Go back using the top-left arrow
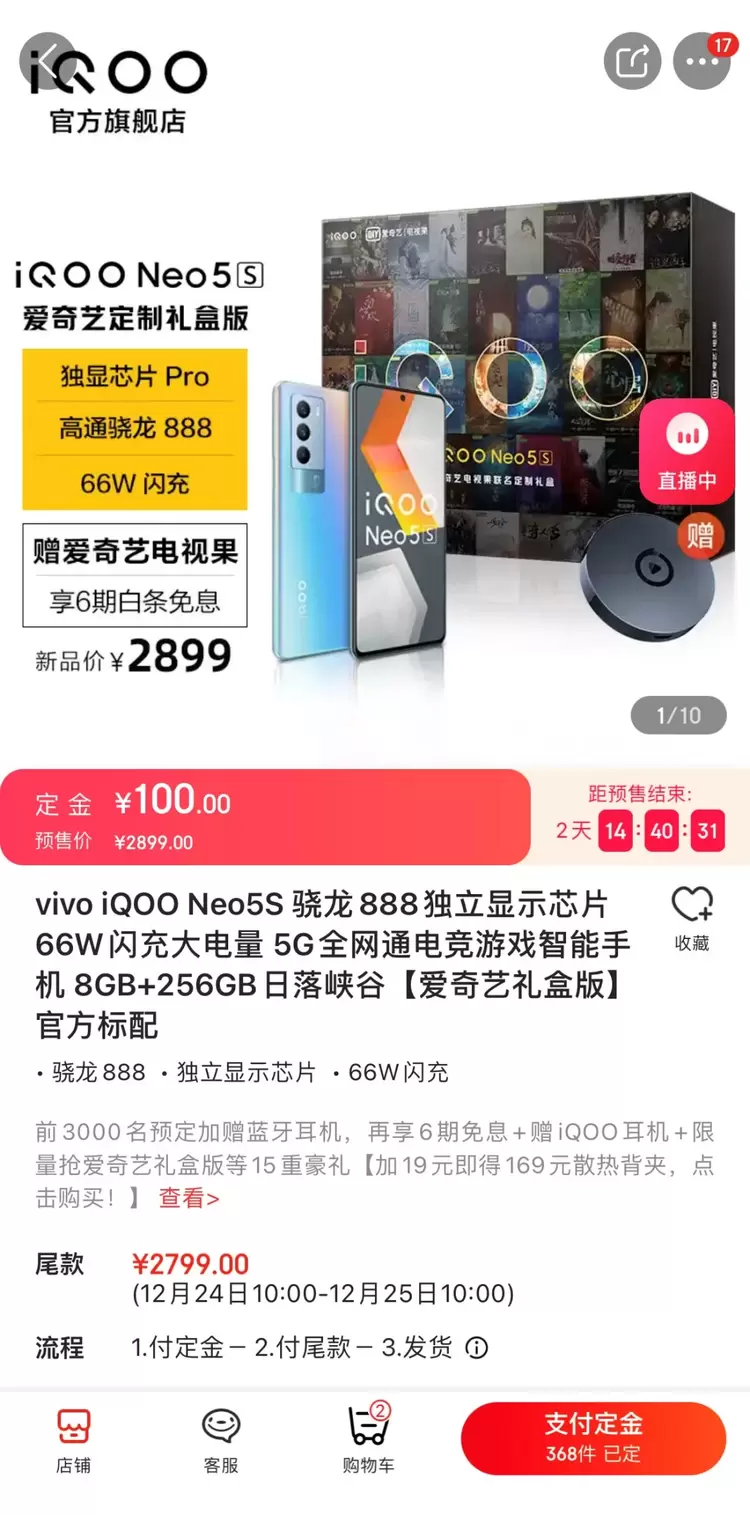The height and width of the screenshot is (1515, 750). pos(47,62)
